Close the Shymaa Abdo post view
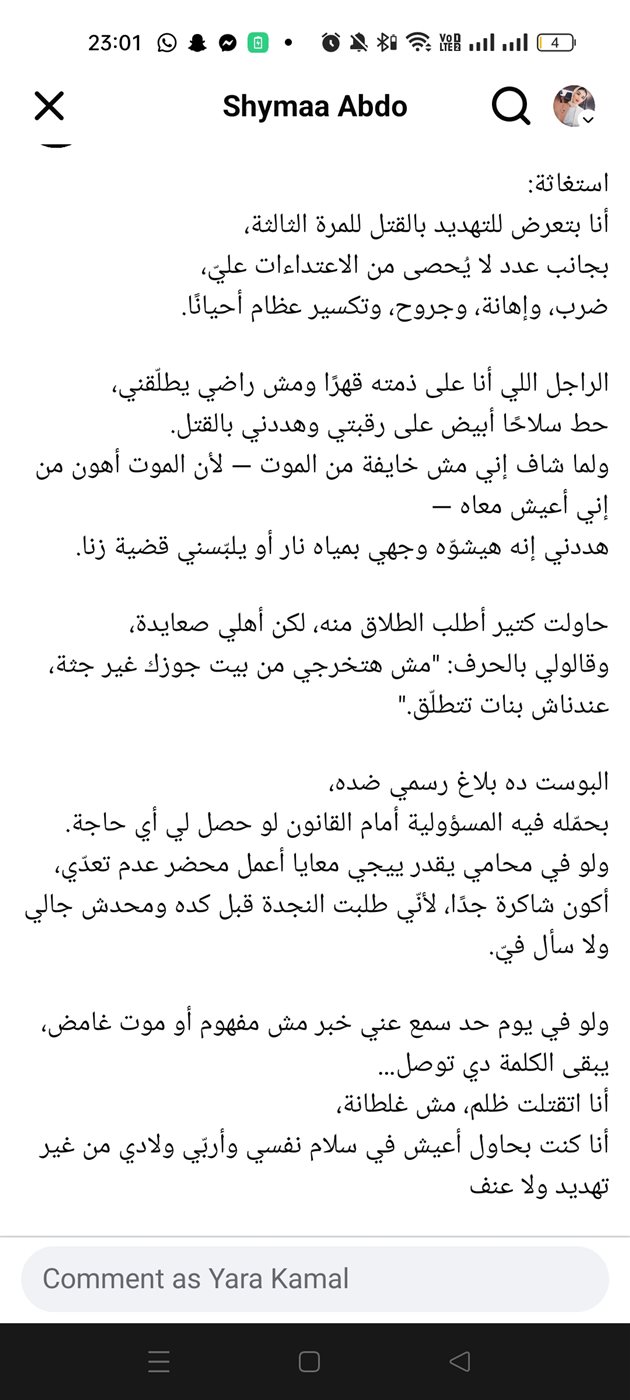This screenshot has height=1400, width=630. coord(49,106)
